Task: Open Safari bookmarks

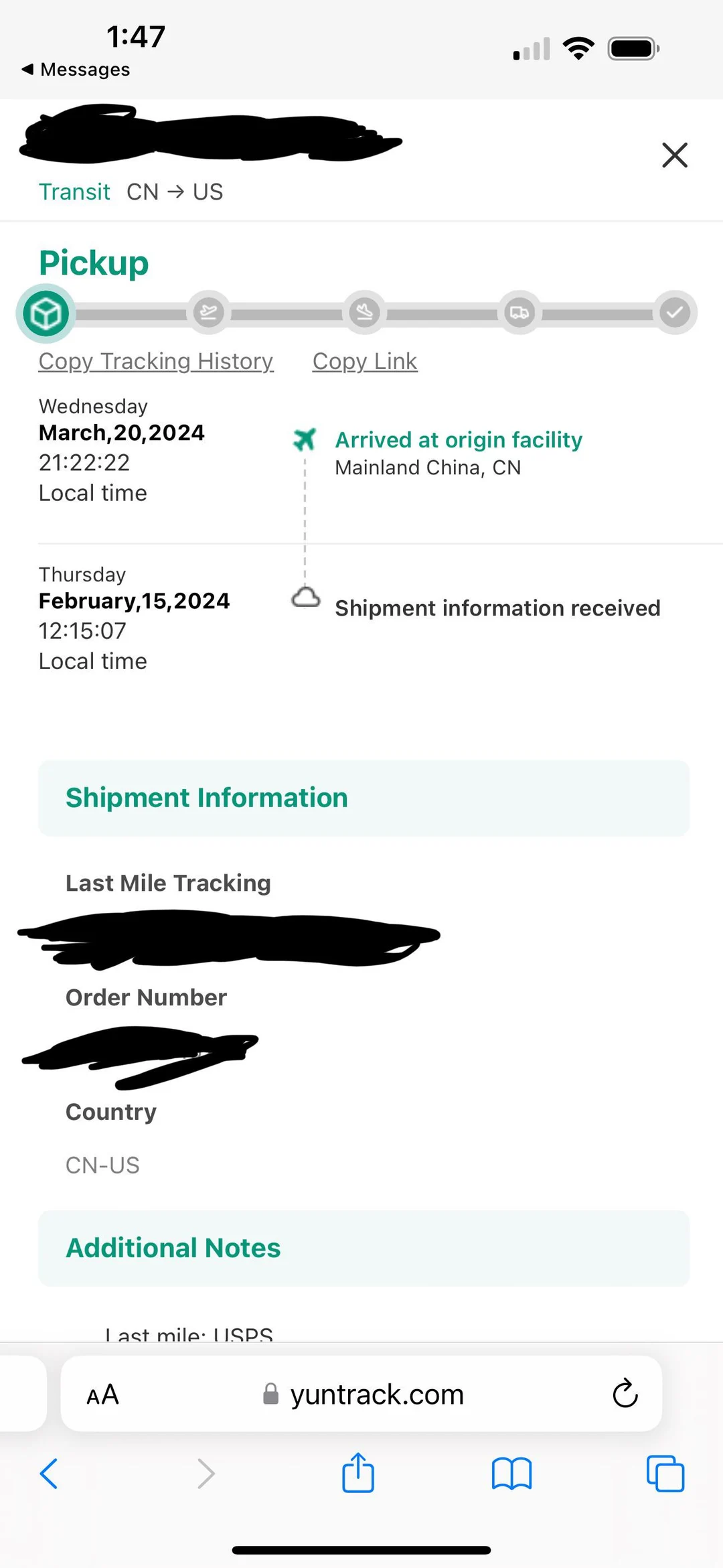Action: 511,1474
